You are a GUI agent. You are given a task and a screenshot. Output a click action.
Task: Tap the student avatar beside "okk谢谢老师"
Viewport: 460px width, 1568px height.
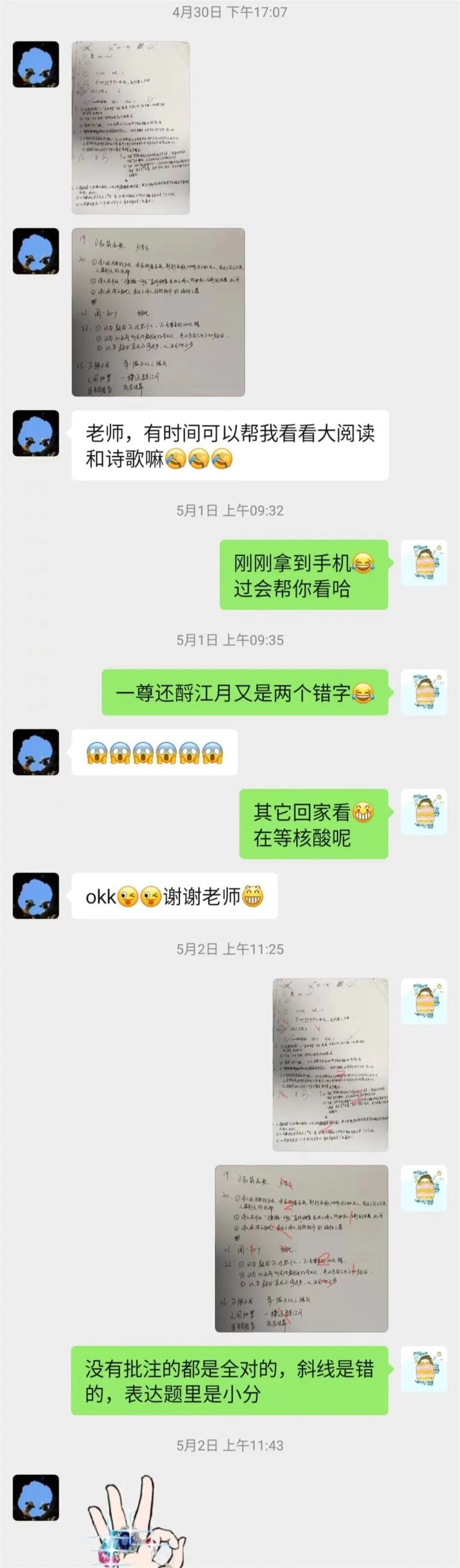pyautogui.click(x=36, y=896)
